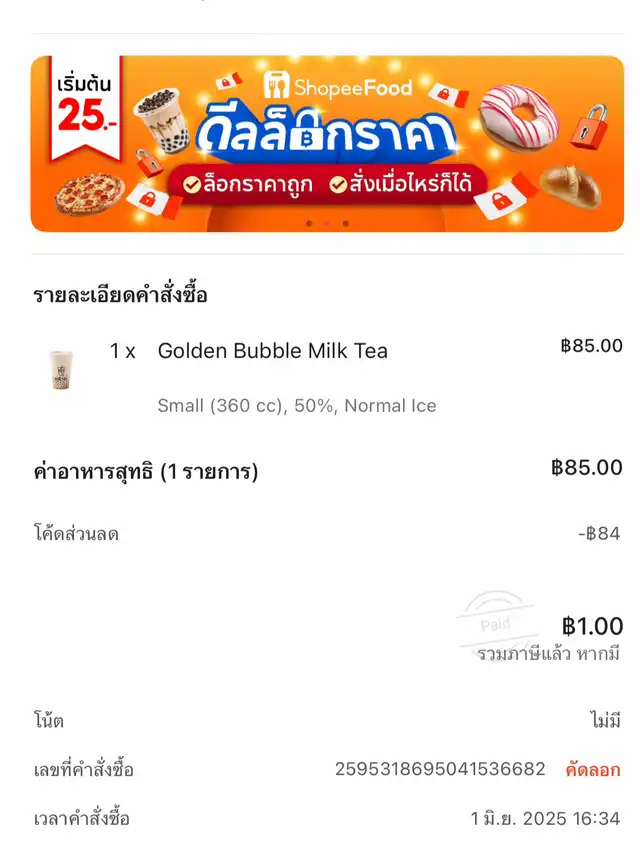The width and height of the screenshot is (640, 853).
Task: Open the Golden Bubble Milk Tea item
Action: 272,351
